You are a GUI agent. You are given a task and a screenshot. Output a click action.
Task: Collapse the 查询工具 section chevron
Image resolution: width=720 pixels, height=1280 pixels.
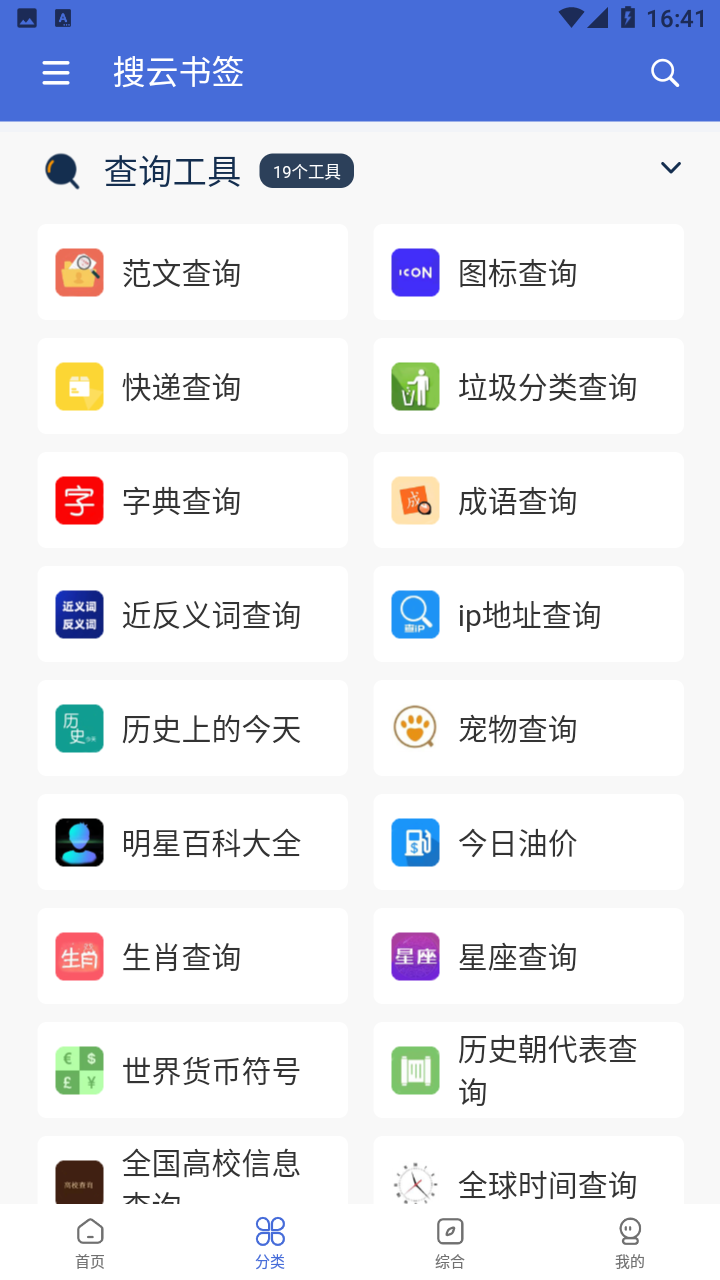click(x=671, y=168)
